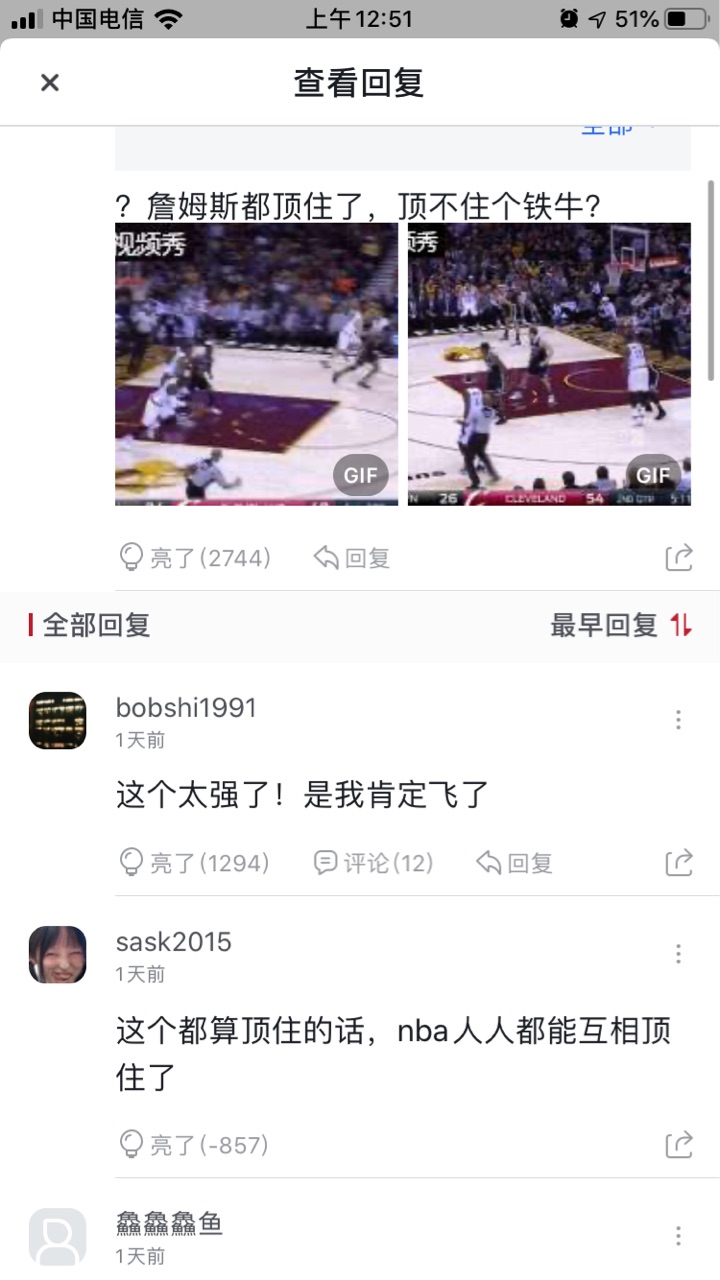Open overflow menu on bobshi1991's reply
The image size is (720, 1280).
(x=678, y=720)
